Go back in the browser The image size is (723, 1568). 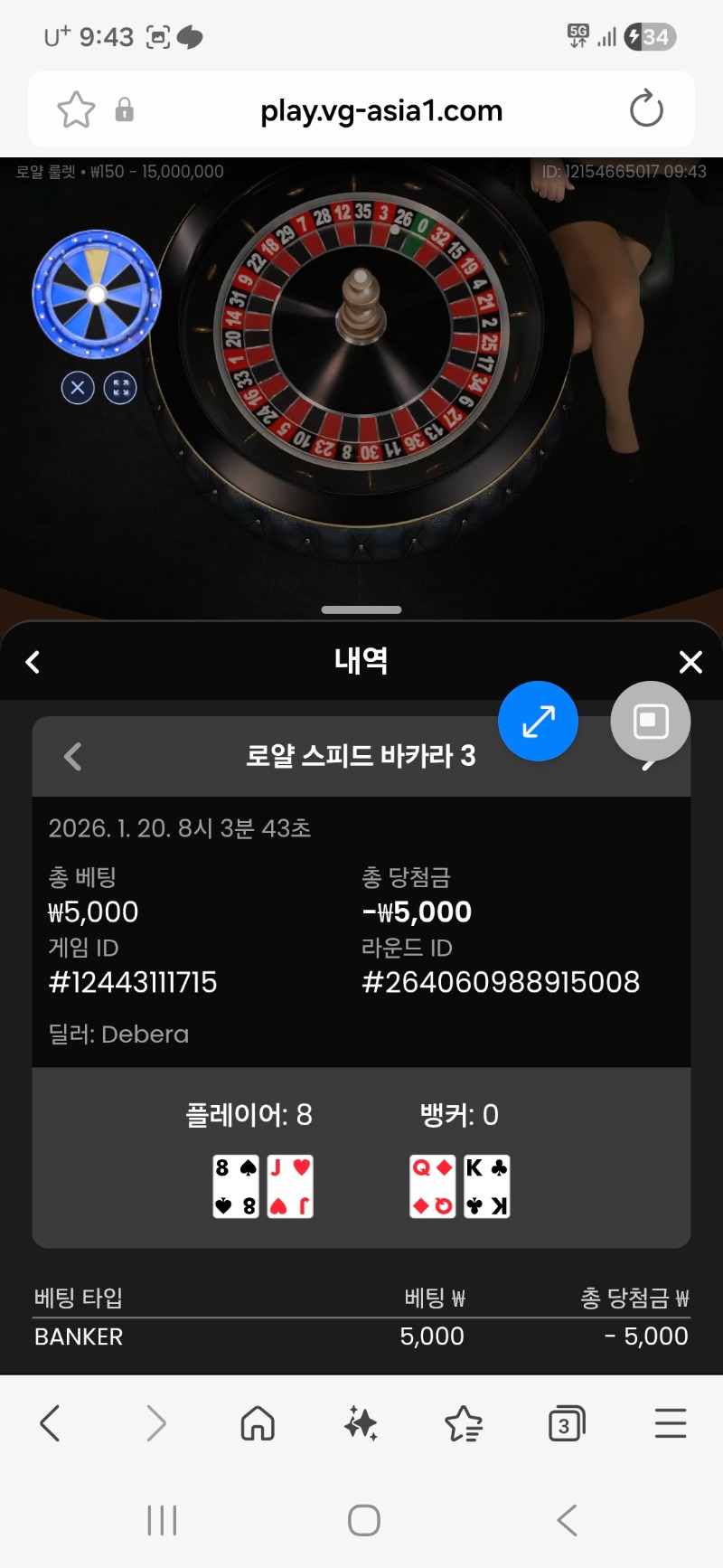(51, 1423)
